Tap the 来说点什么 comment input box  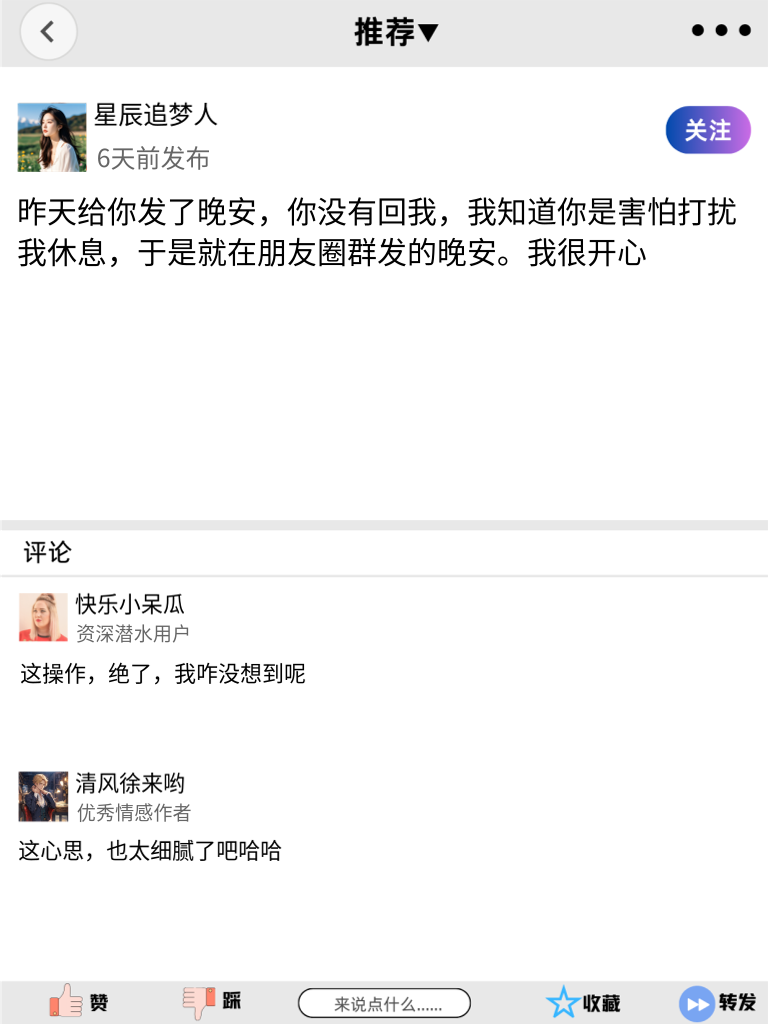click(385, 1002)
